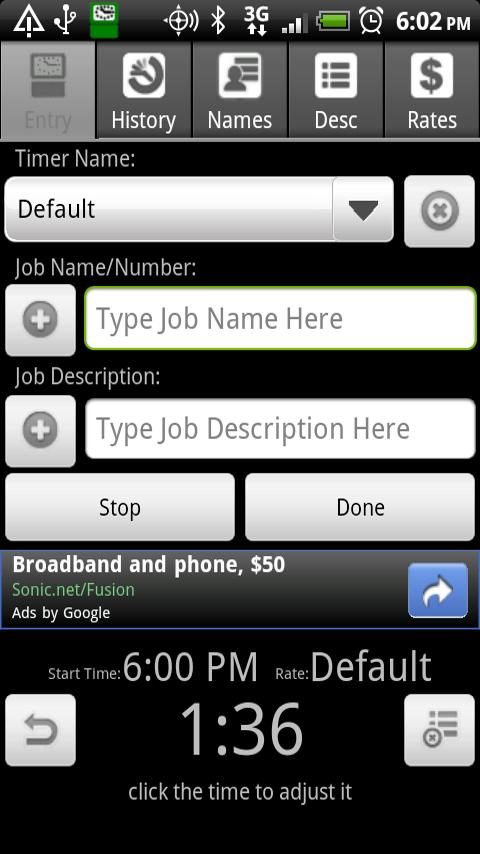Stop the running timer
Screen dimensions: 480x854
pyautogui.click(x=120, y=507)
